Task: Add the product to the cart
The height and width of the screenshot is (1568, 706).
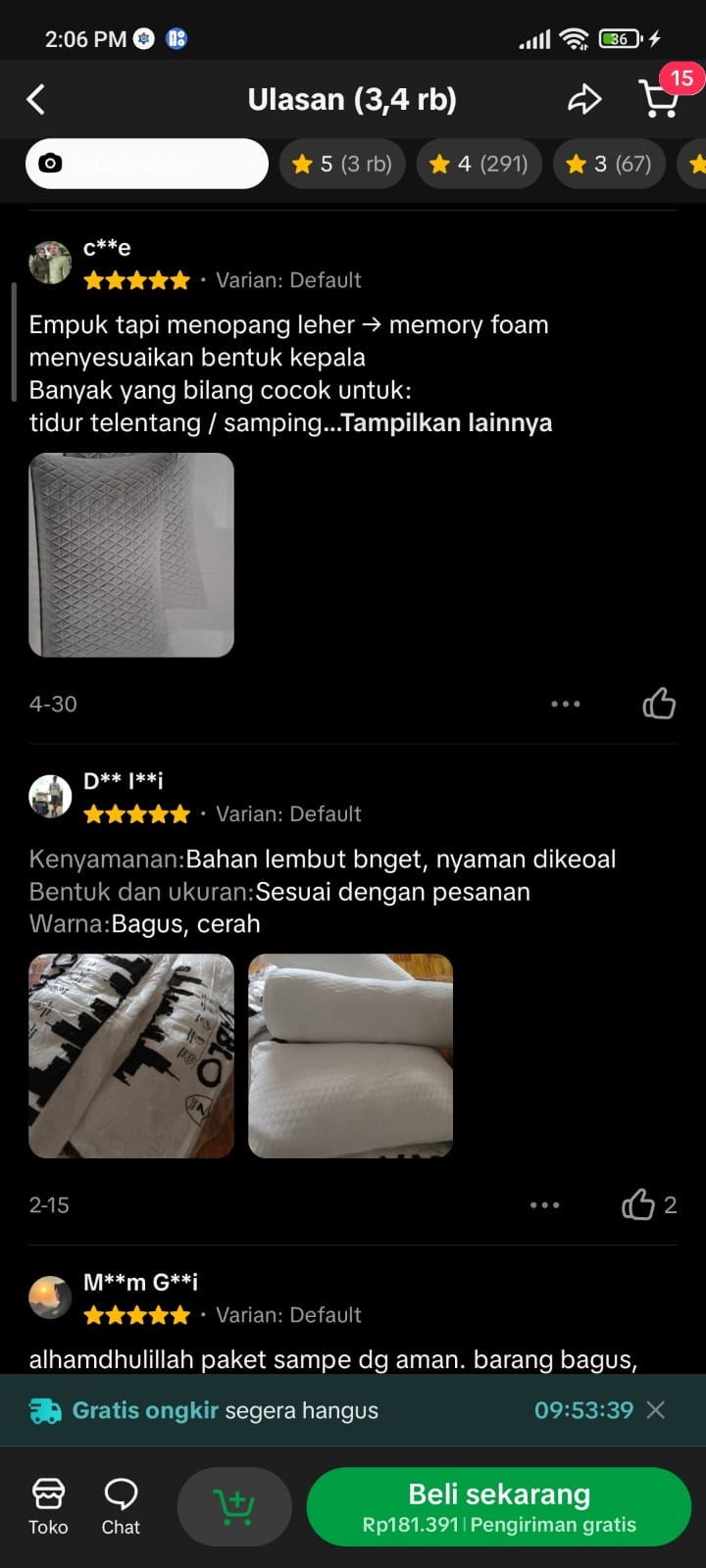Action: click(234, 1506)
